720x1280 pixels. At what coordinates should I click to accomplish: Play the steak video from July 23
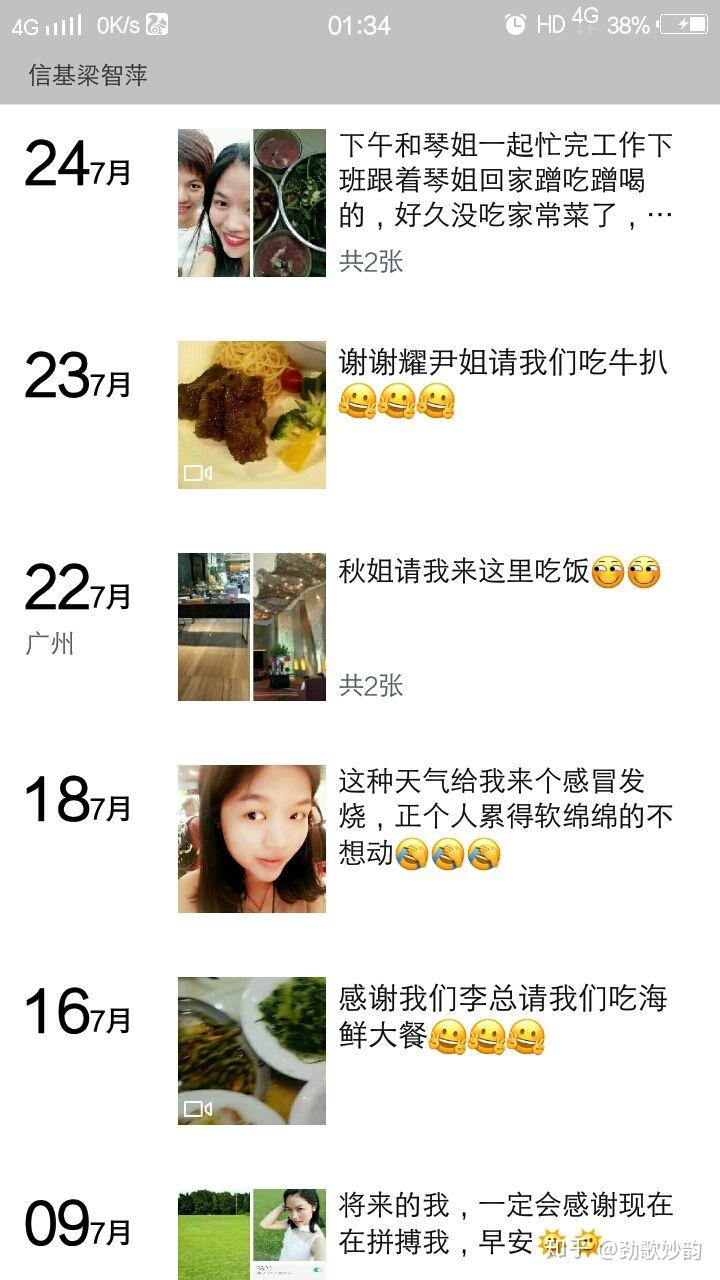(x=252, y=415)
